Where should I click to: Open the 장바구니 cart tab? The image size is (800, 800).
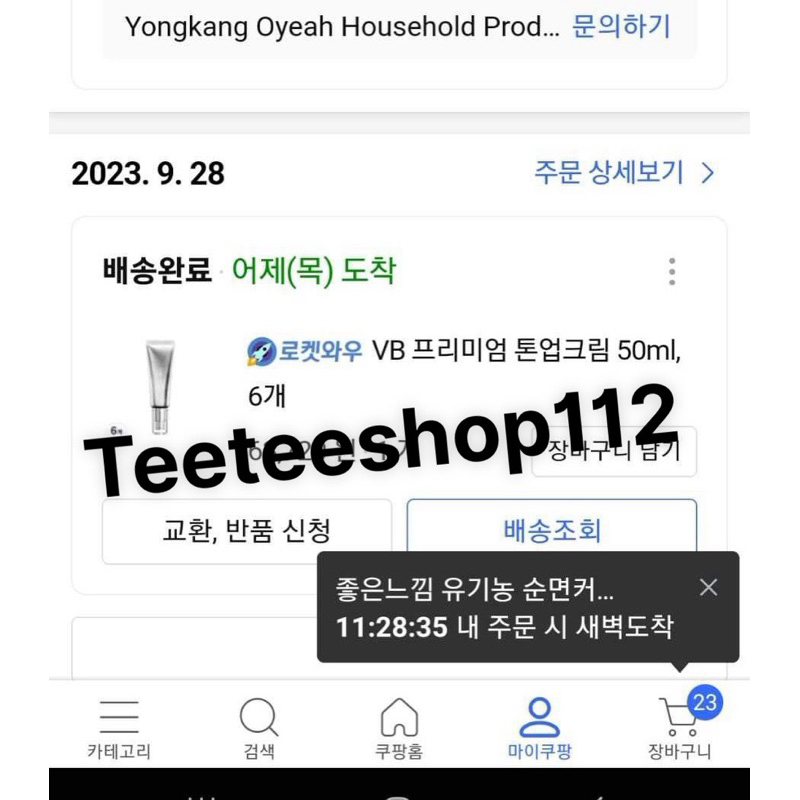pos(680,730)
